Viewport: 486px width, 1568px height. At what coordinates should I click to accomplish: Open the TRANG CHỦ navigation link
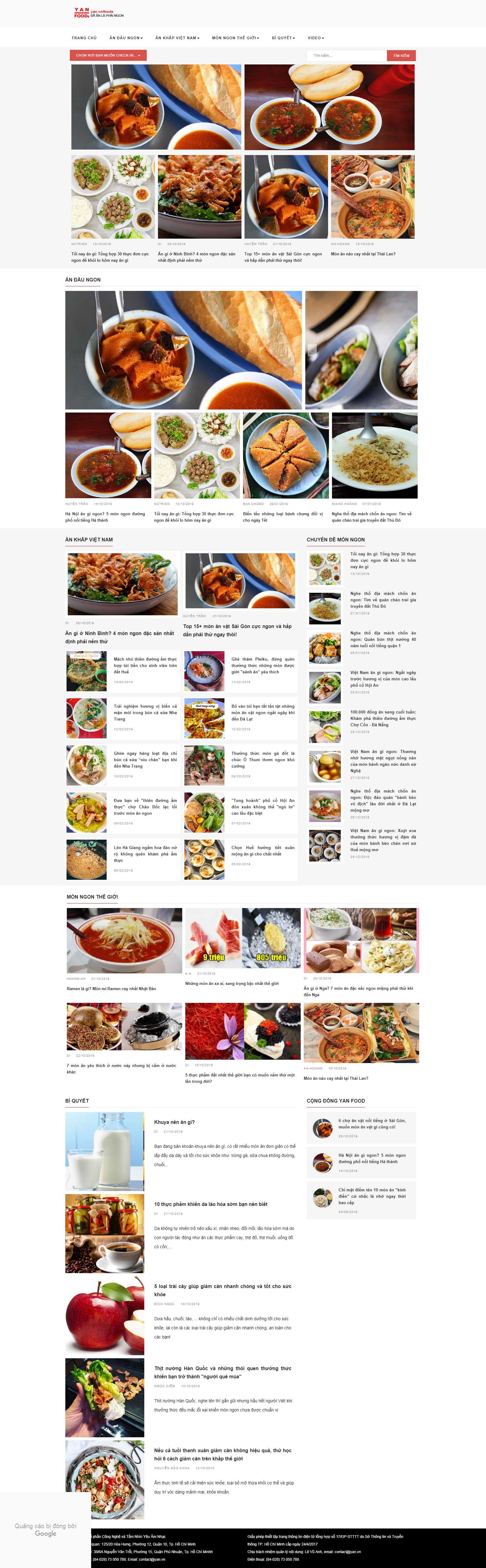(84, 38)
